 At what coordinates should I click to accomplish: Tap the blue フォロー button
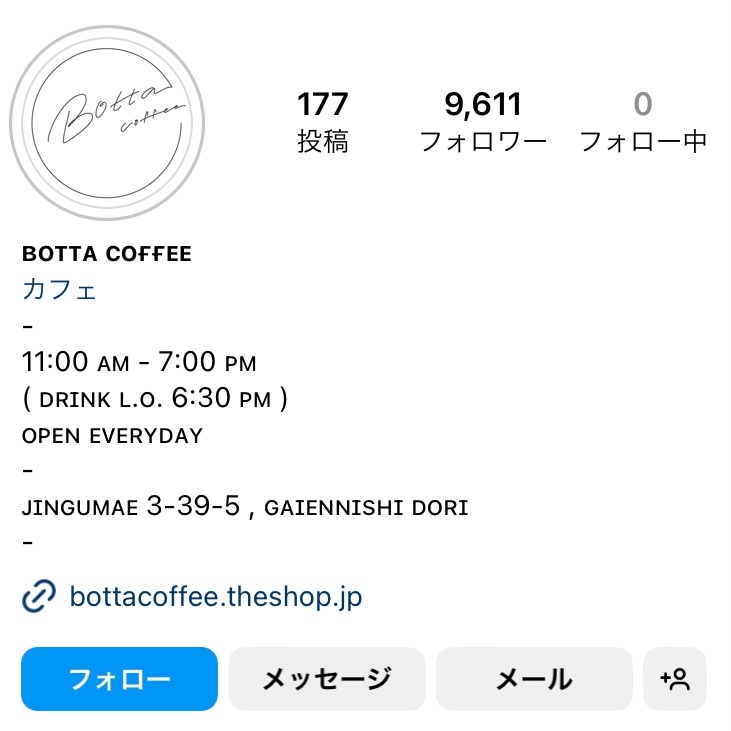tap(119, 679)
